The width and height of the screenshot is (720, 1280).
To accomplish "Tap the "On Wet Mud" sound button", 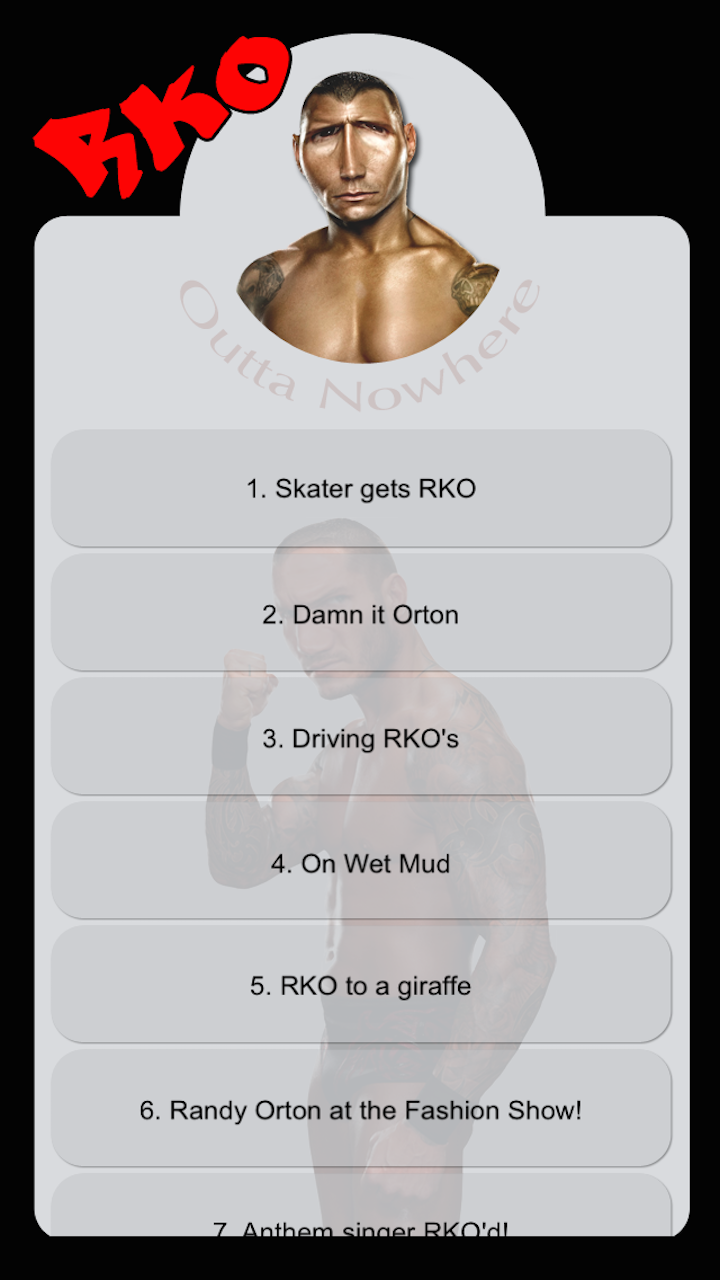I will point(360,863).
